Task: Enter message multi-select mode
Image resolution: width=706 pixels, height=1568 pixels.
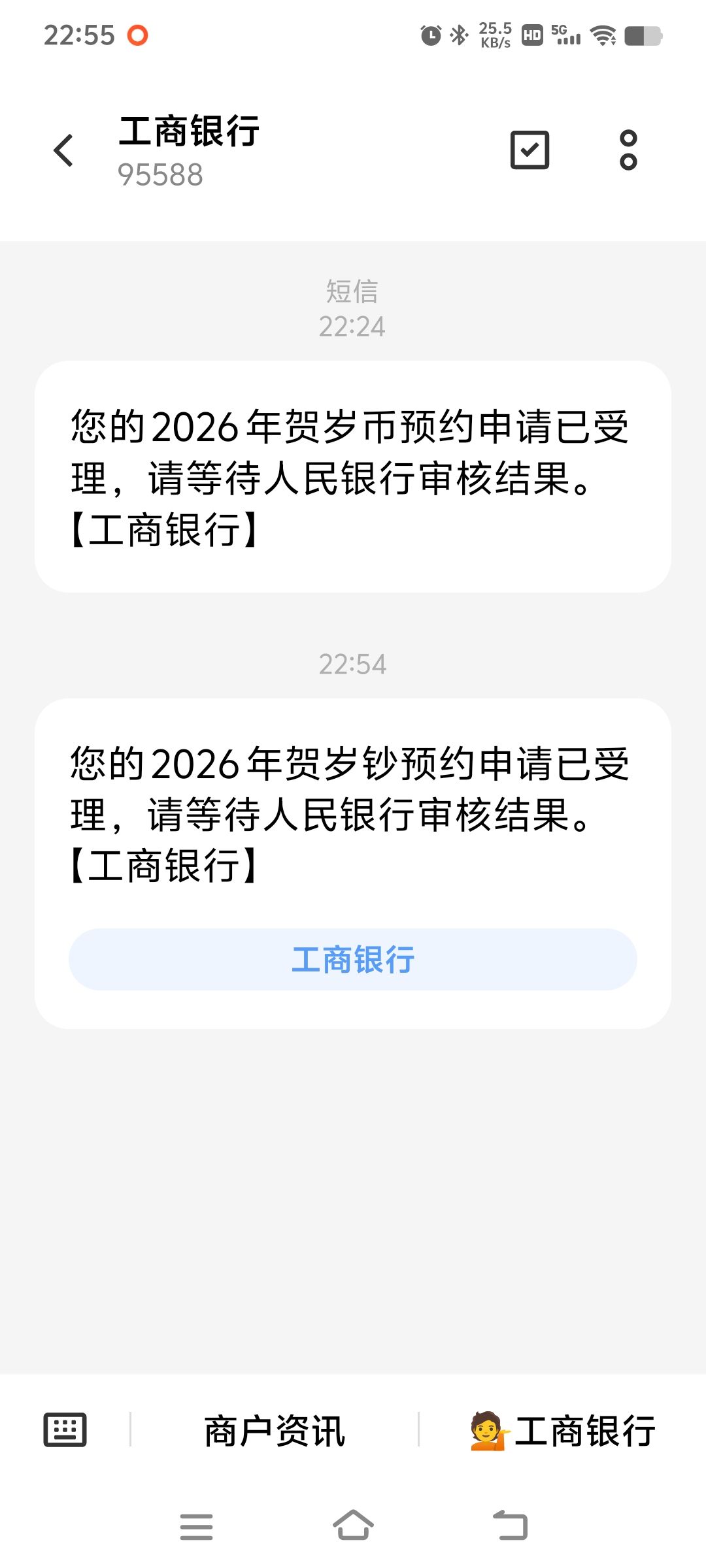Action: click(529, 150)
